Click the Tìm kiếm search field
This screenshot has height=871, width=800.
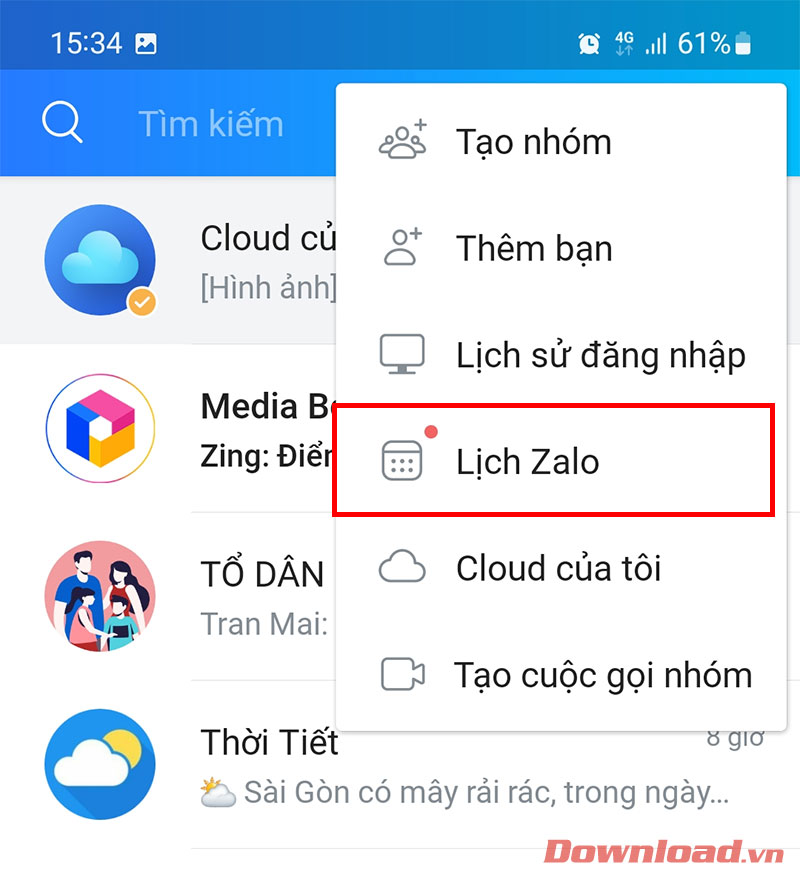210,122
